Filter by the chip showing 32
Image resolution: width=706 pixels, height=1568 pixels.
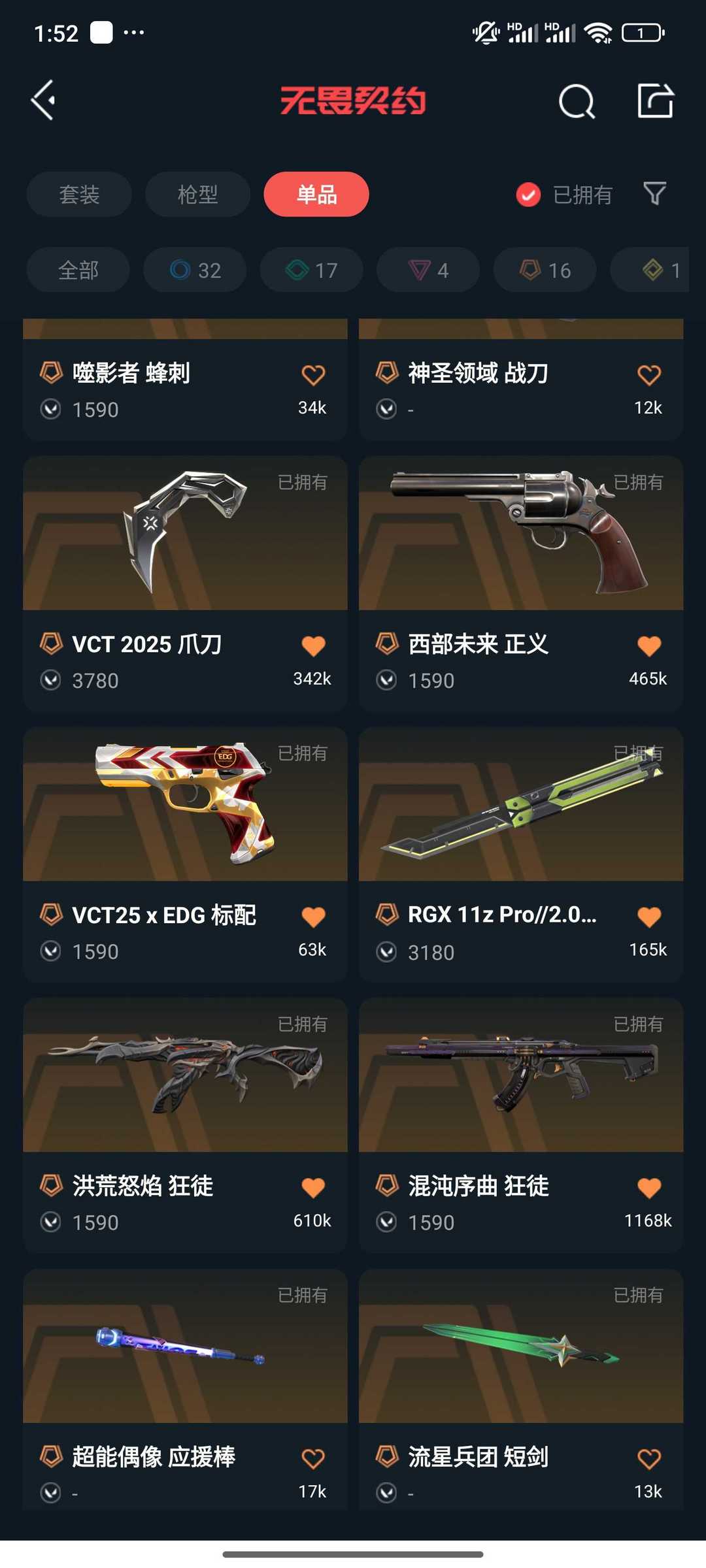pyautogui.click(x=195, y=270)
